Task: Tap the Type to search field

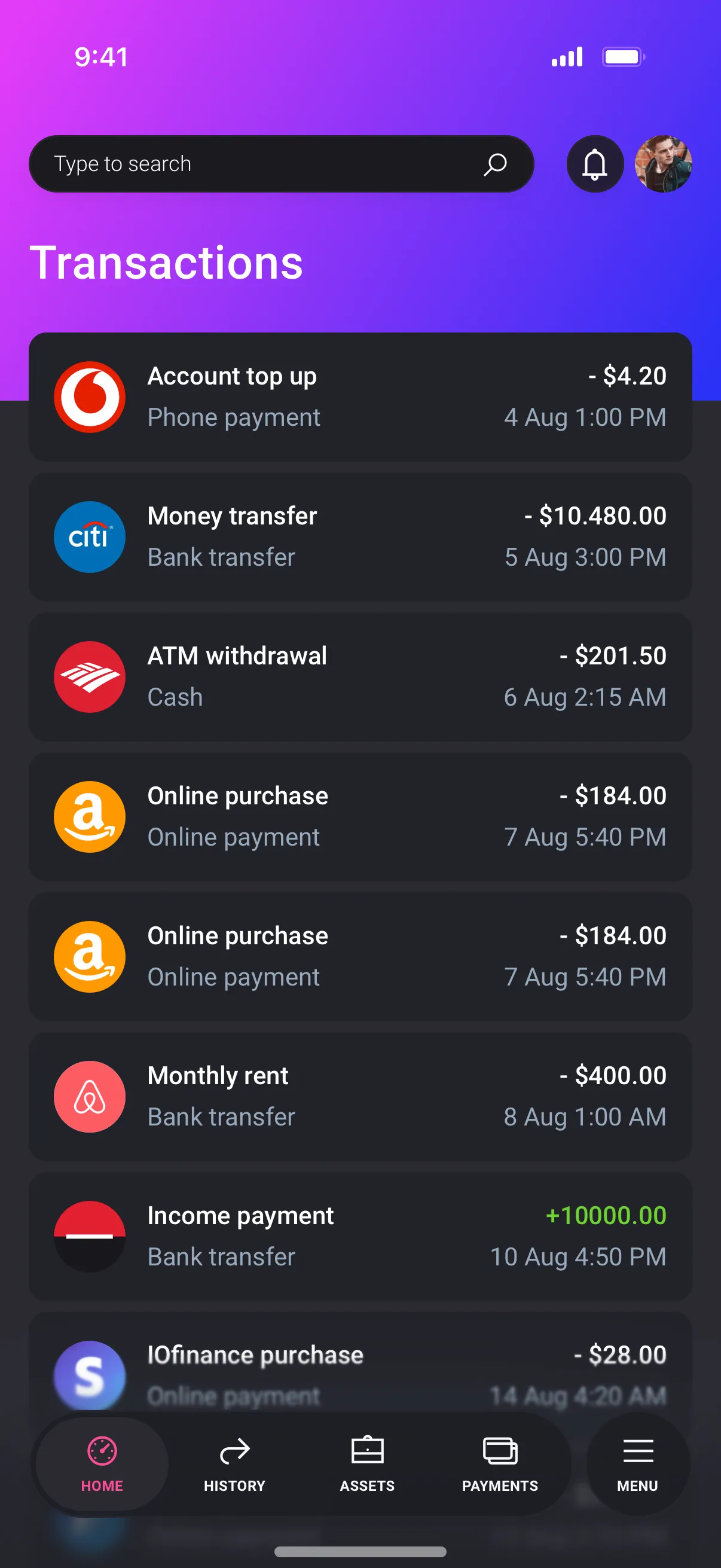Action: point(243,164)
